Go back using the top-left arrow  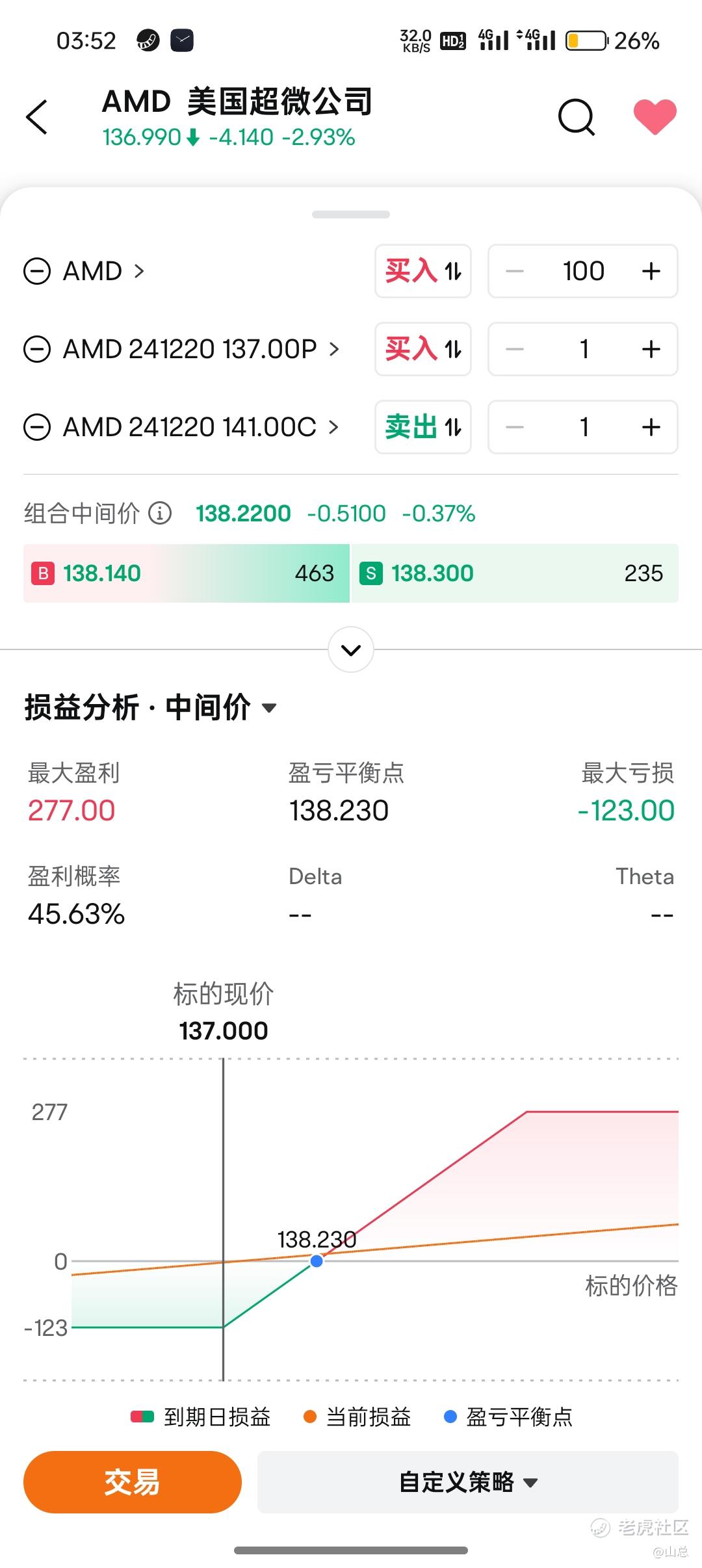click(37, 117)
